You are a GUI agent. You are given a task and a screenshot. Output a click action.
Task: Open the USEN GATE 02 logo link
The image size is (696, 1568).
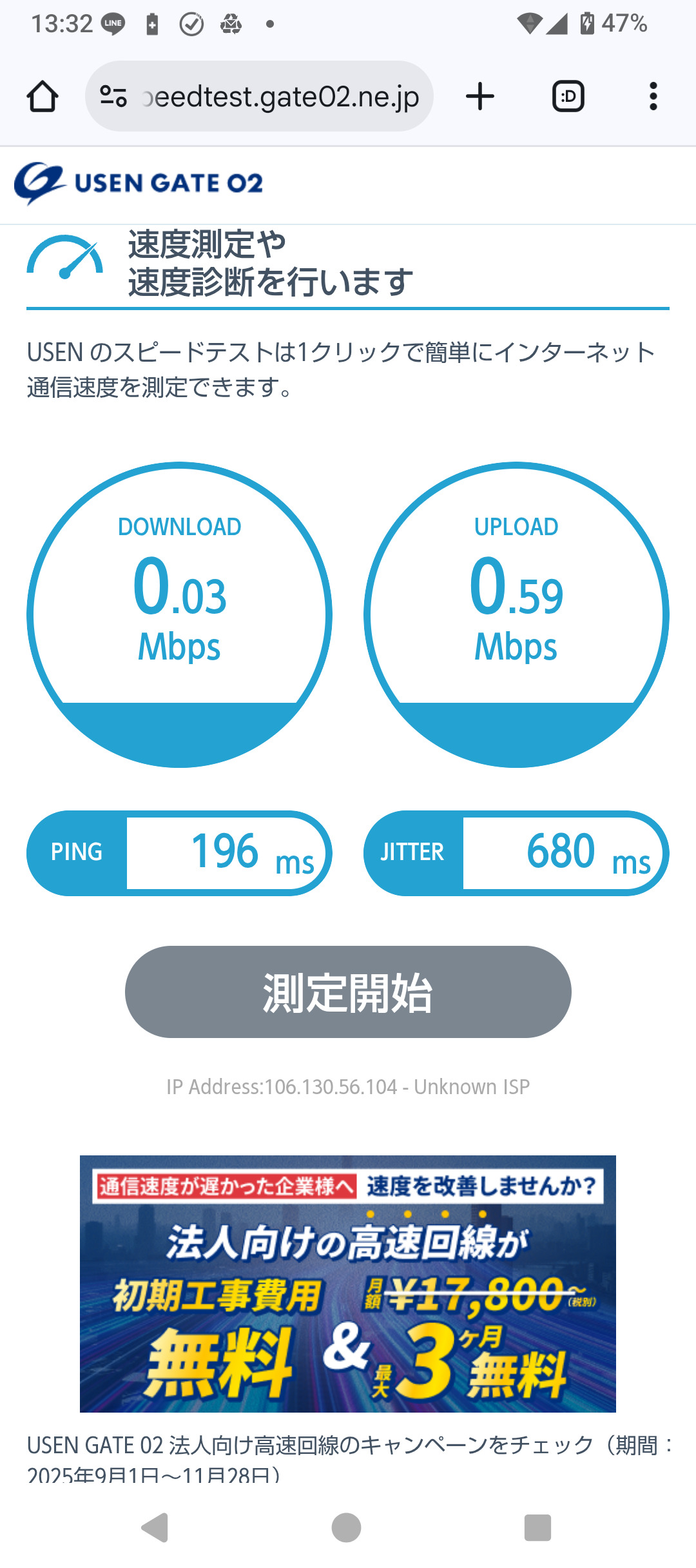click(139, 183)
